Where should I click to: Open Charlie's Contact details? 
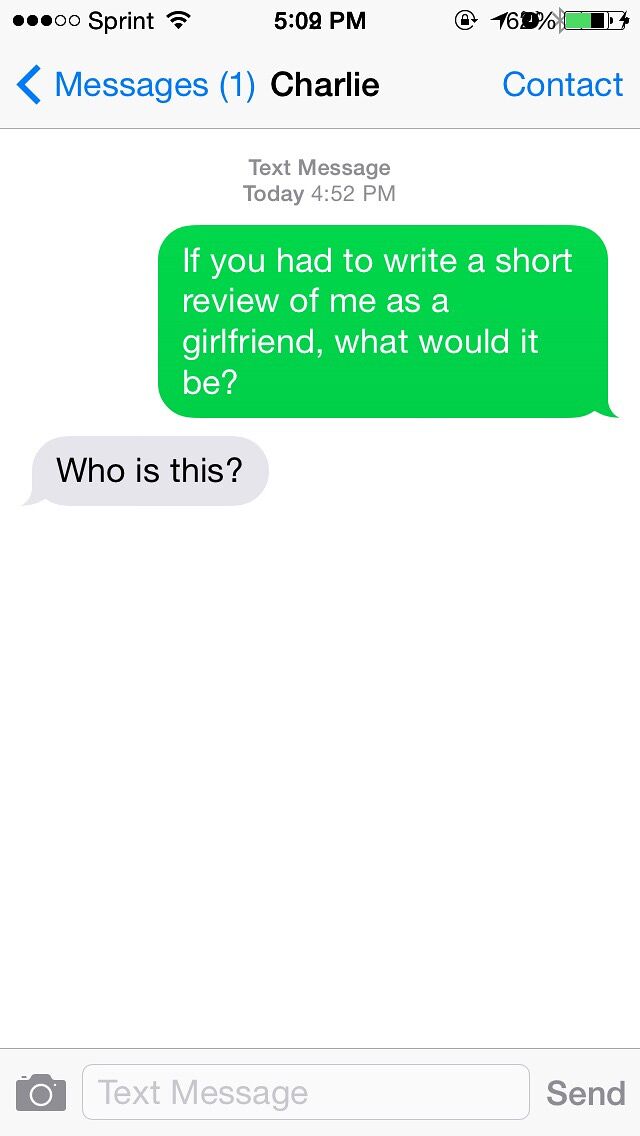[x=562, y=85]
